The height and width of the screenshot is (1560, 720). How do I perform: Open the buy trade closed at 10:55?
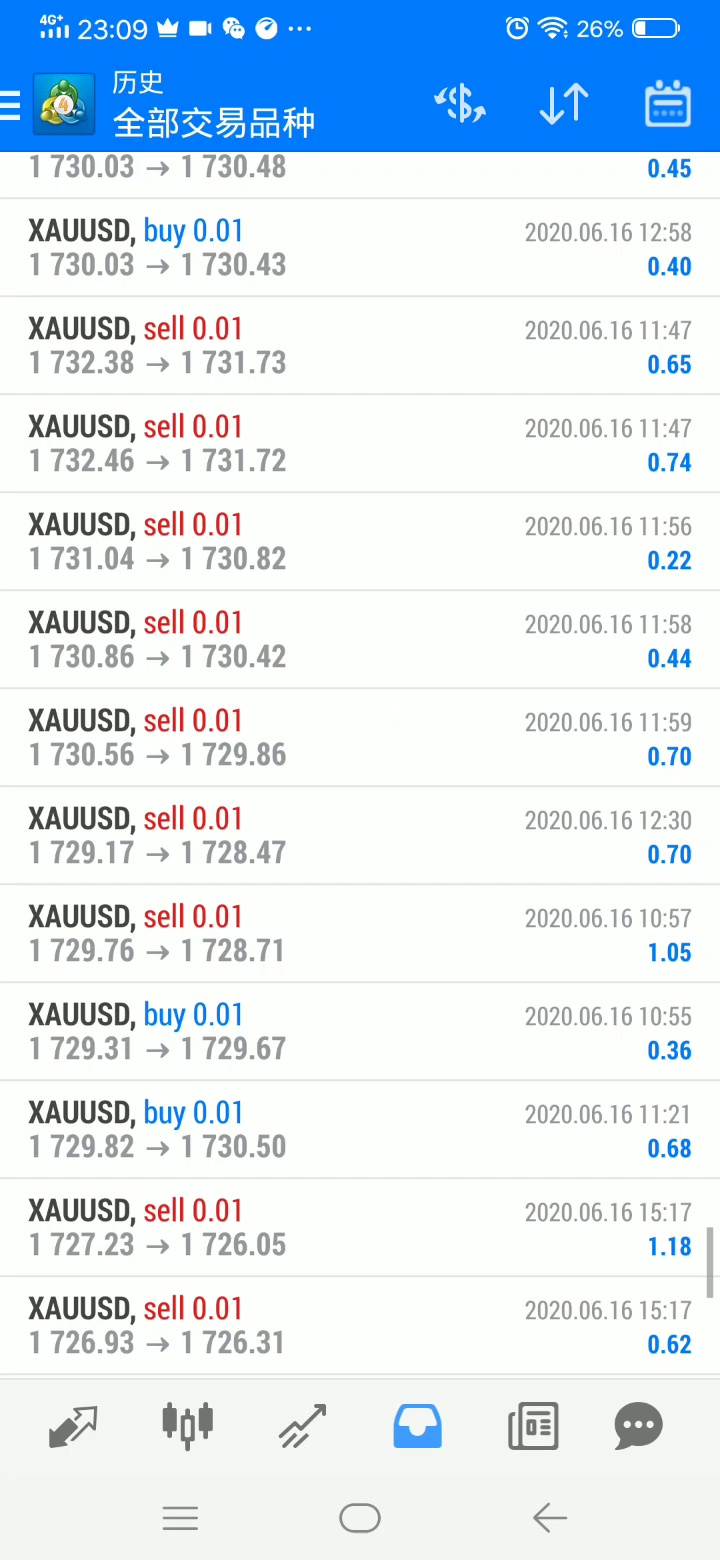point(360,1032)
